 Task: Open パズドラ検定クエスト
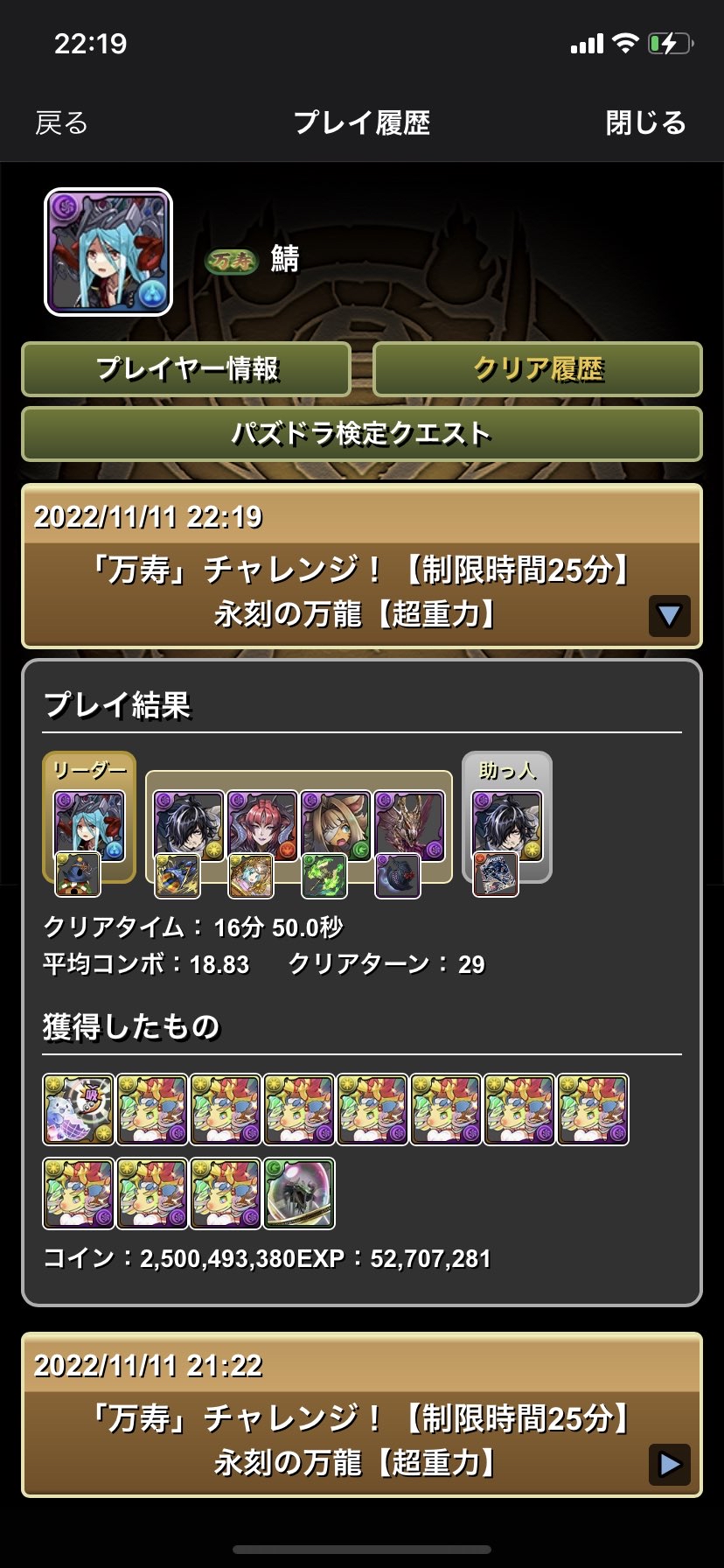click(361, 434)
